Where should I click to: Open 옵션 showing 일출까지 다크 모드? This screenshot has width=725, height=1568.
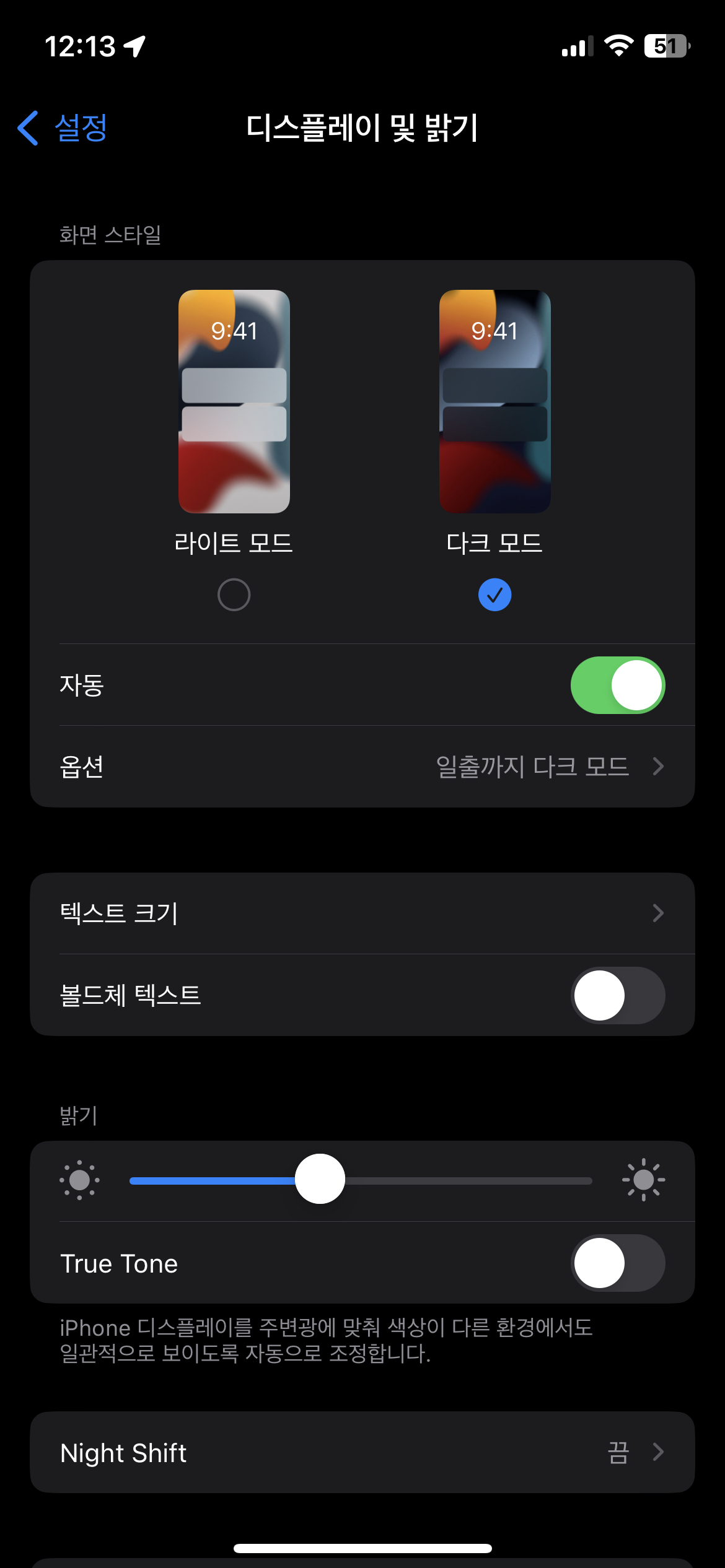[362, 767]
